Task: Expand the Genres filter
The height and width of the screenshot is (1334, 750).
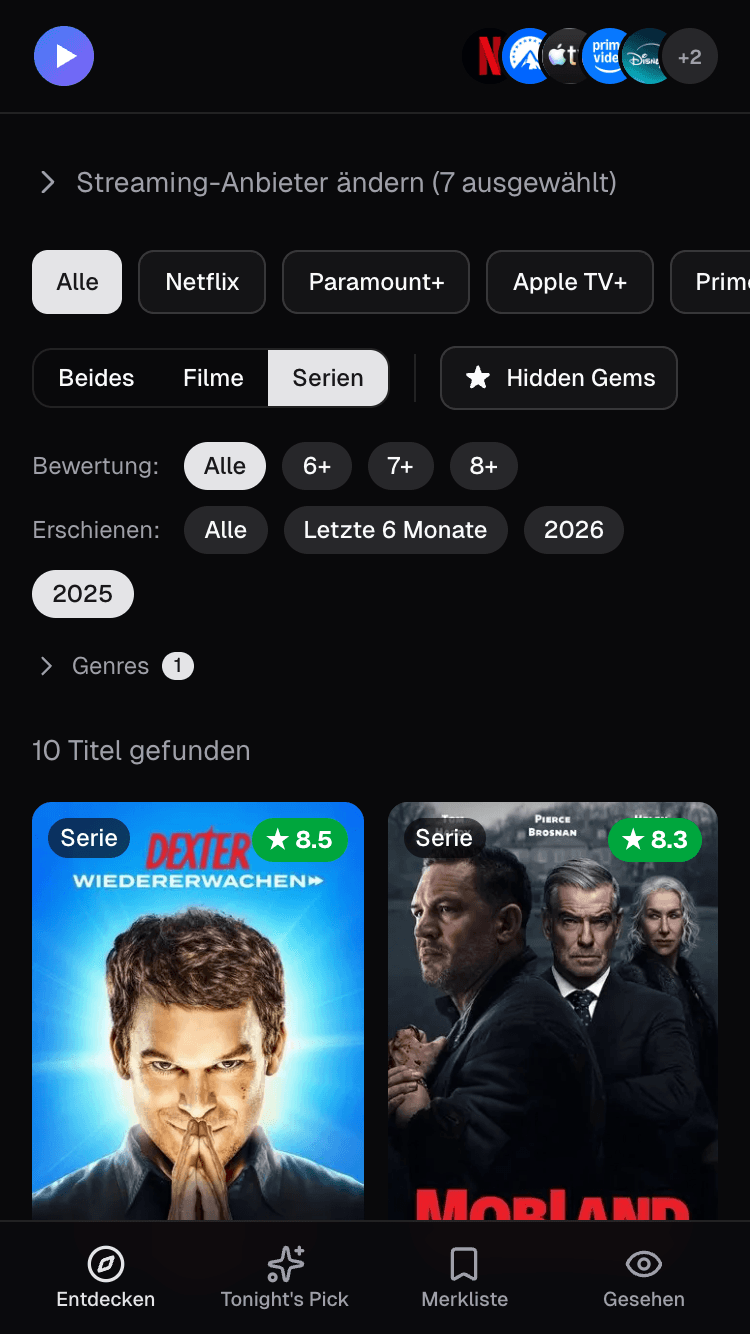Action: click(110, 666)
